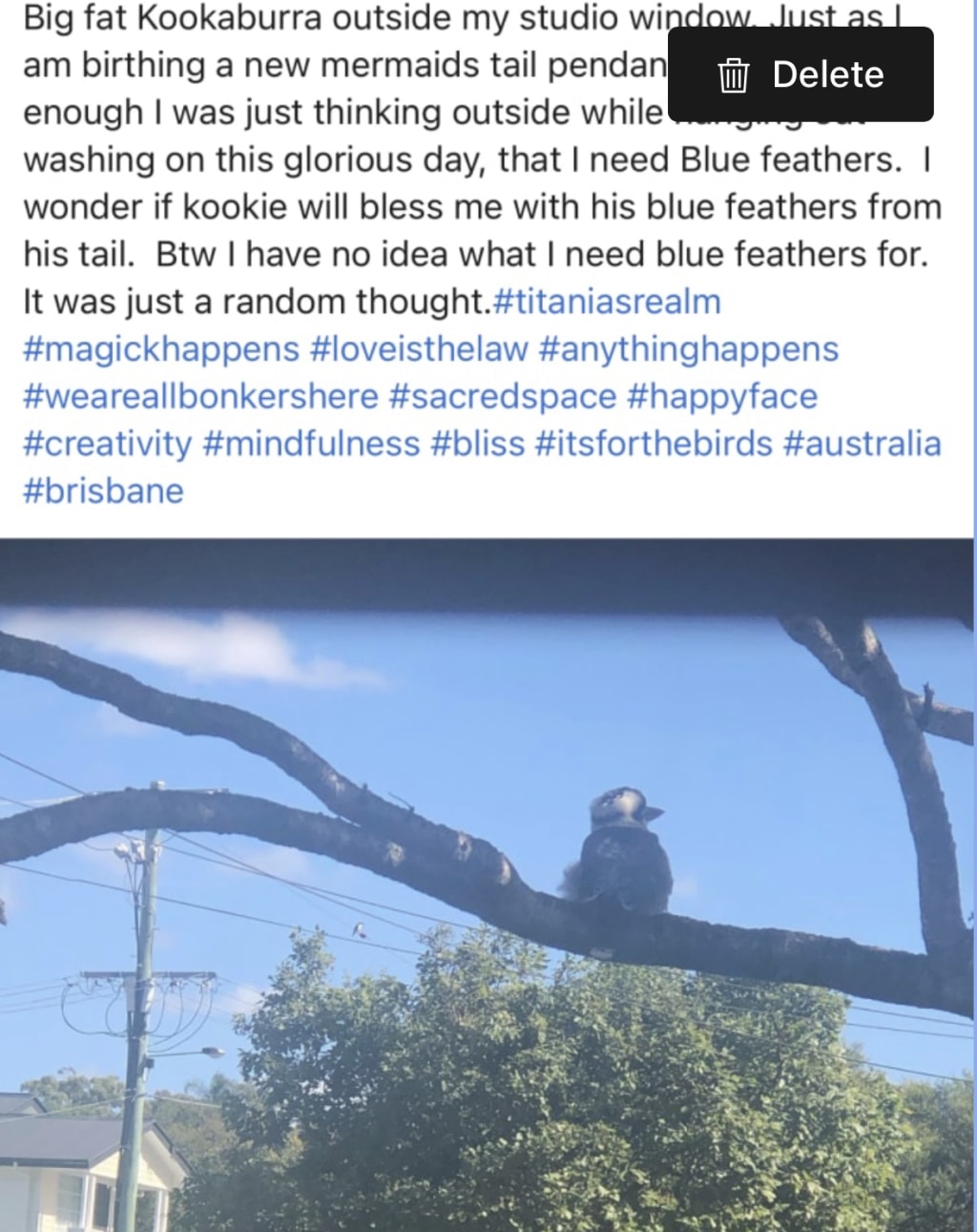Image resolution: width=977 pixels, height=1232 pixels.
Task: Open the #creativity hashtag
Action: pos(107,444)
